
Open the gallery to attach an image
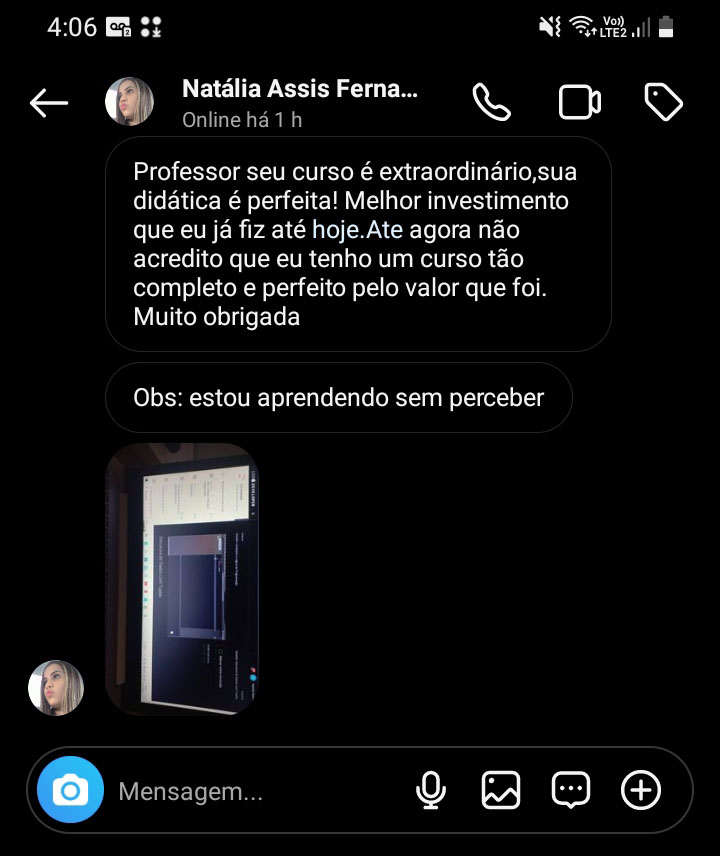pyautogui.click(x=500, y=790)
